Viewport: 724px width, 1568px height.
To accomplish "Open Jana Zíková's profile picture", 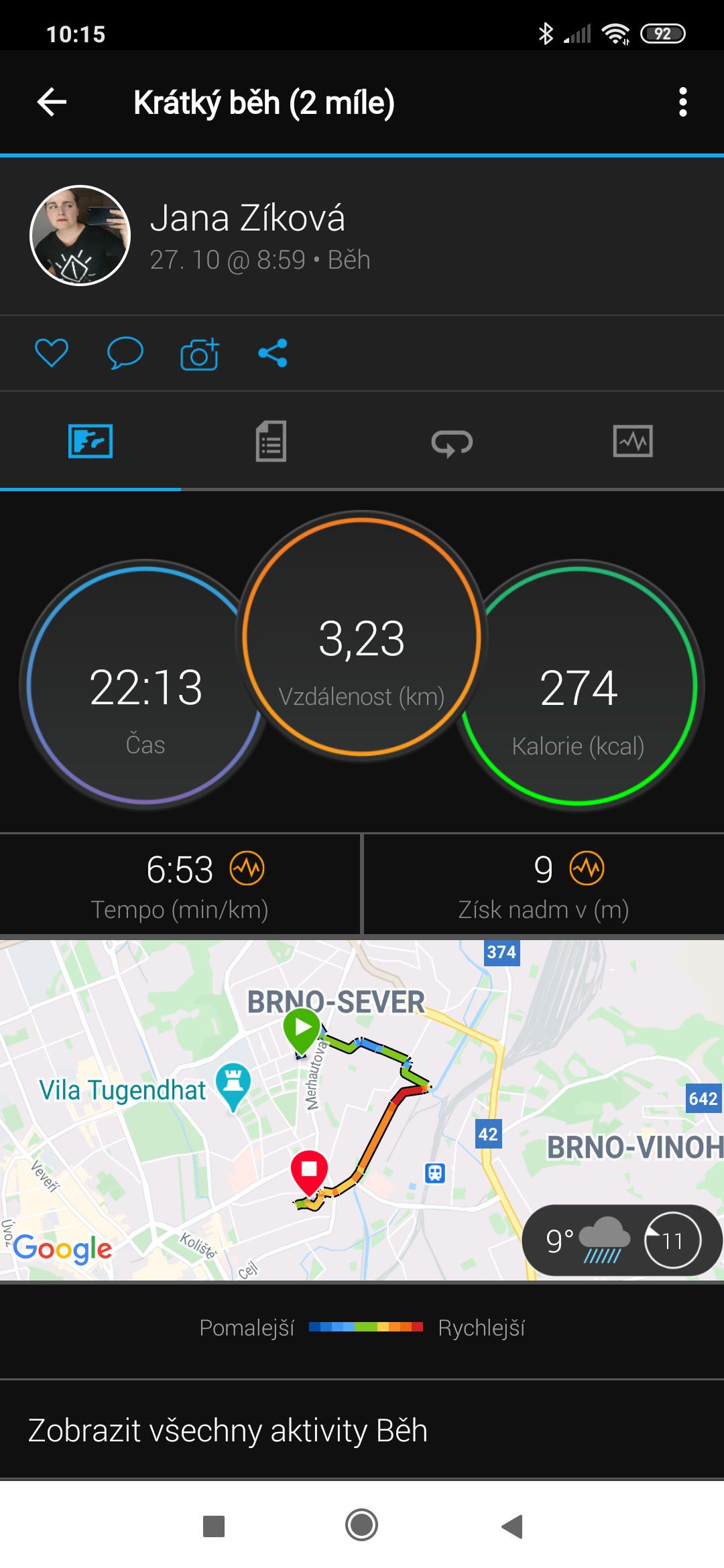I will tap(80, 236).
